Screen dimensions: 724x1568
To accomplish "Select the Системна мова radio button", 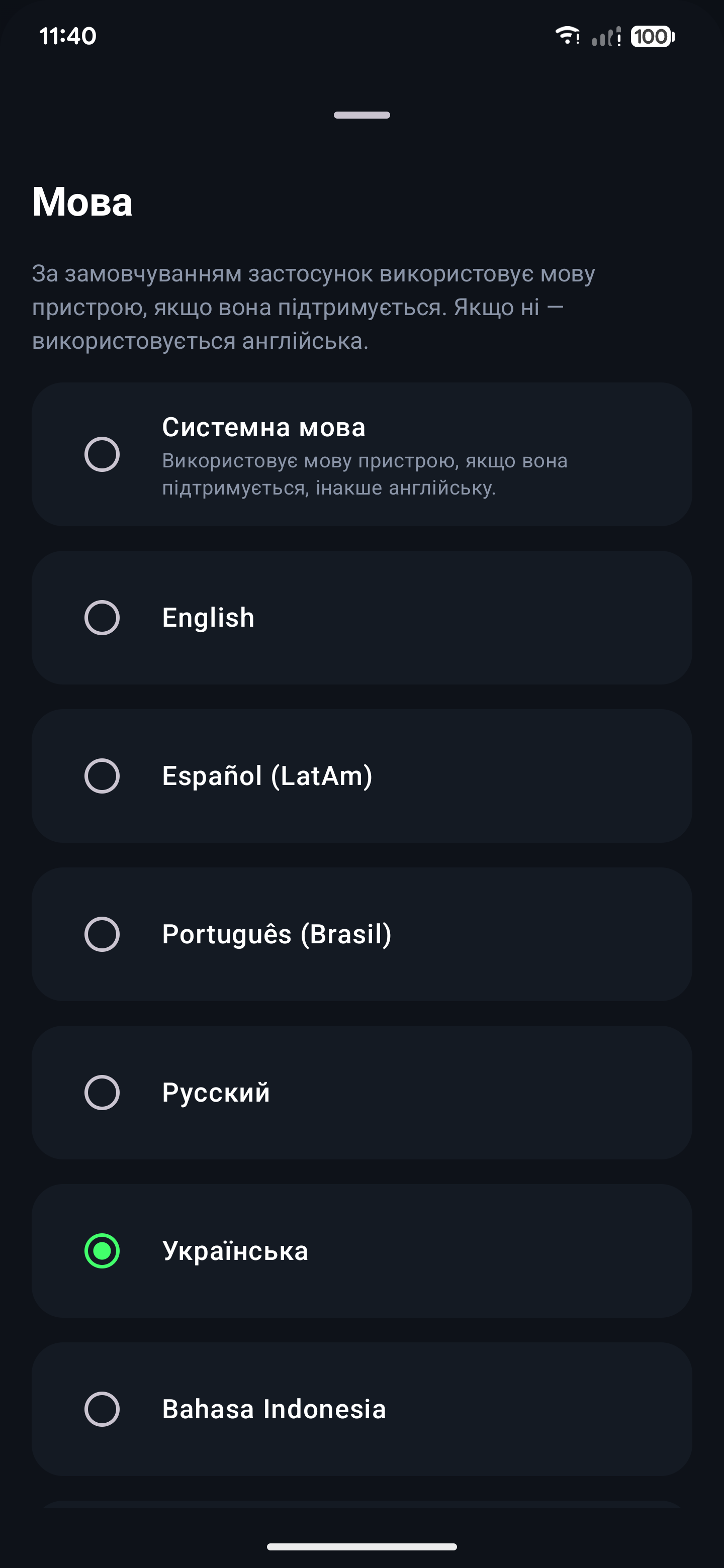I will [x=102, y=452].
